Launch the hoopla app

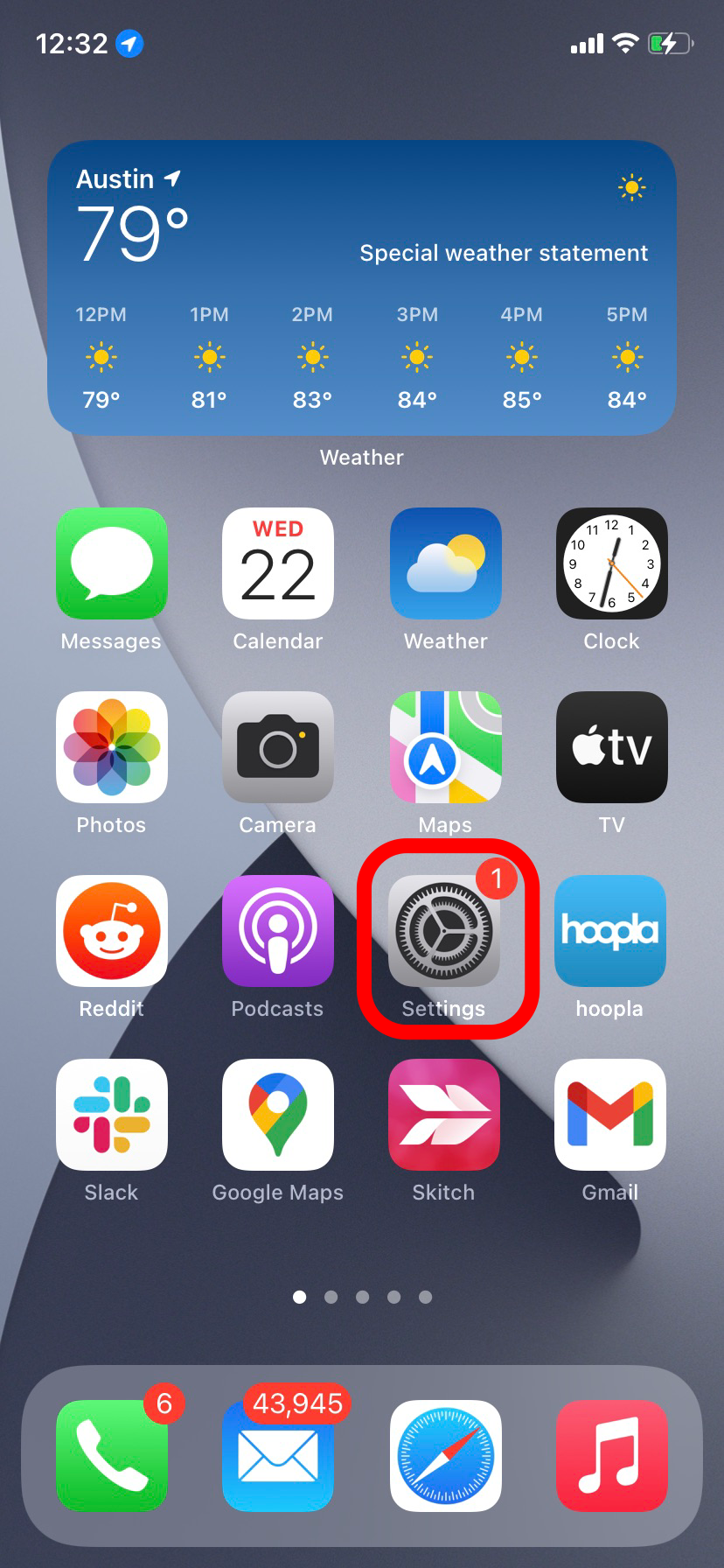pos(610,931)
